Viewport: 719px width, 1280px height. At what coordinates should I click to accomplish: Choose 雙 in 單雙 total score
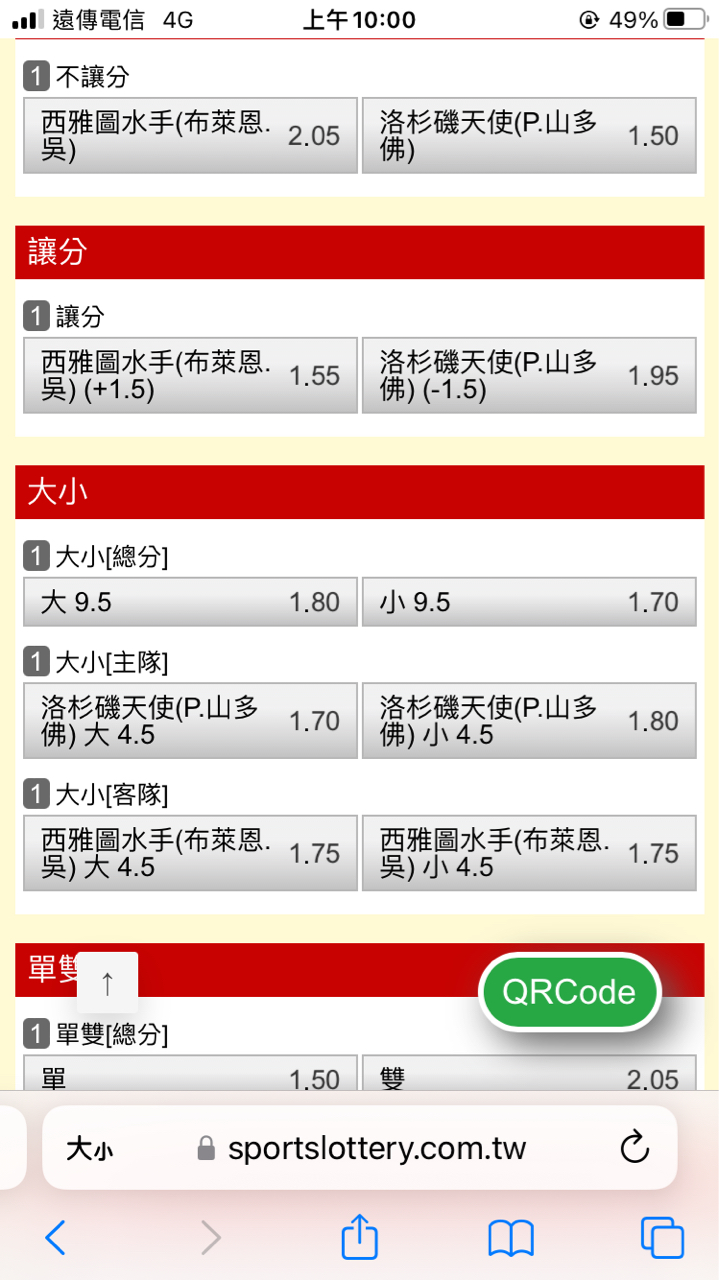528,1076
